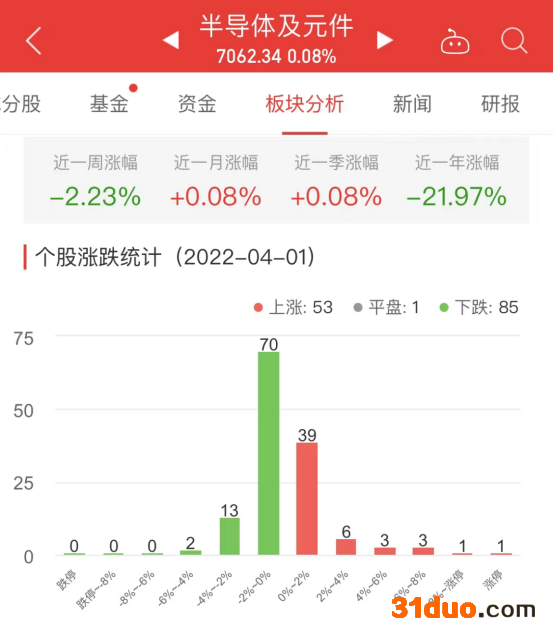Switch to the 分股 tab
Image resolution: width=554 pixels, height=630 pixels.
tap(20, 104)
